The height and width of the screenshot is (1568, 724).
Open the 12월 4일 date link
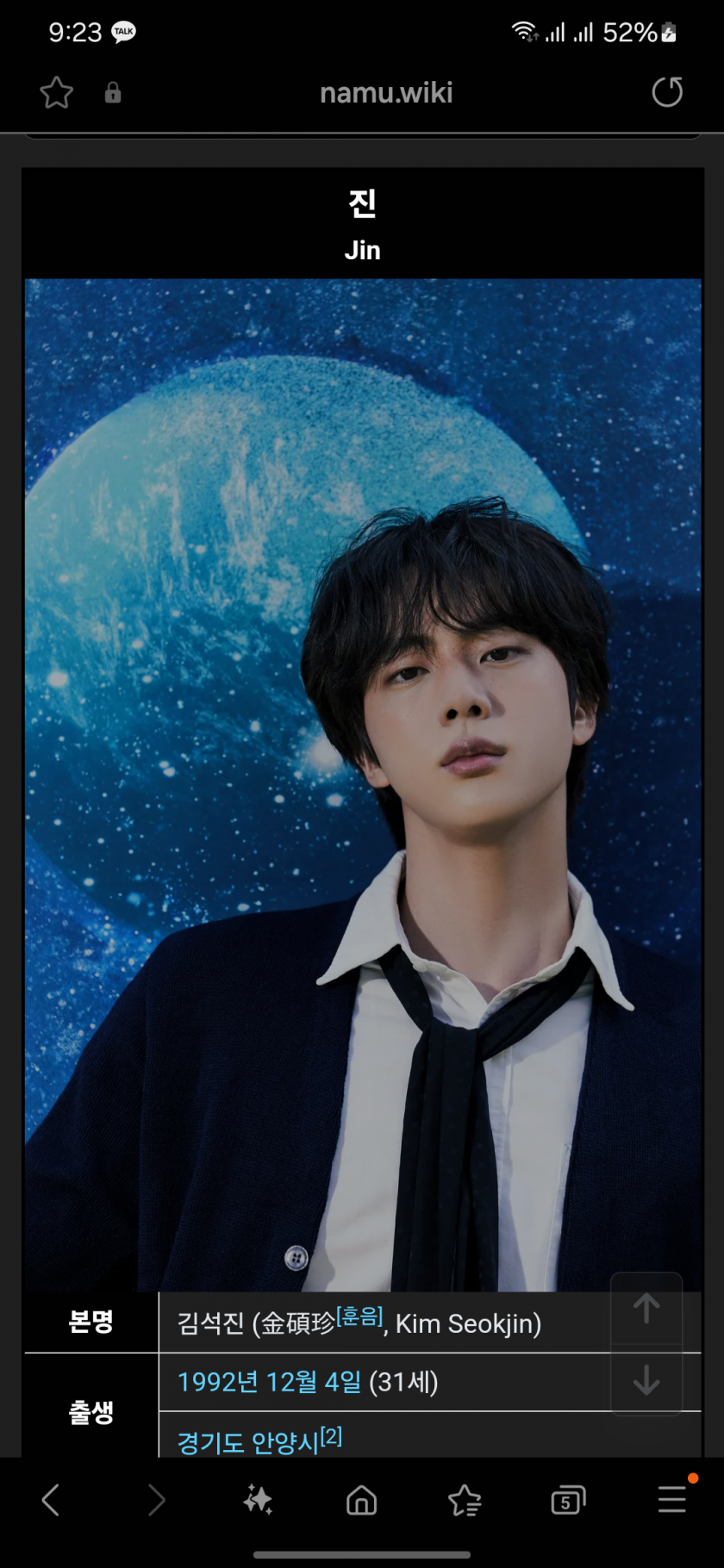pos(314,1382)
